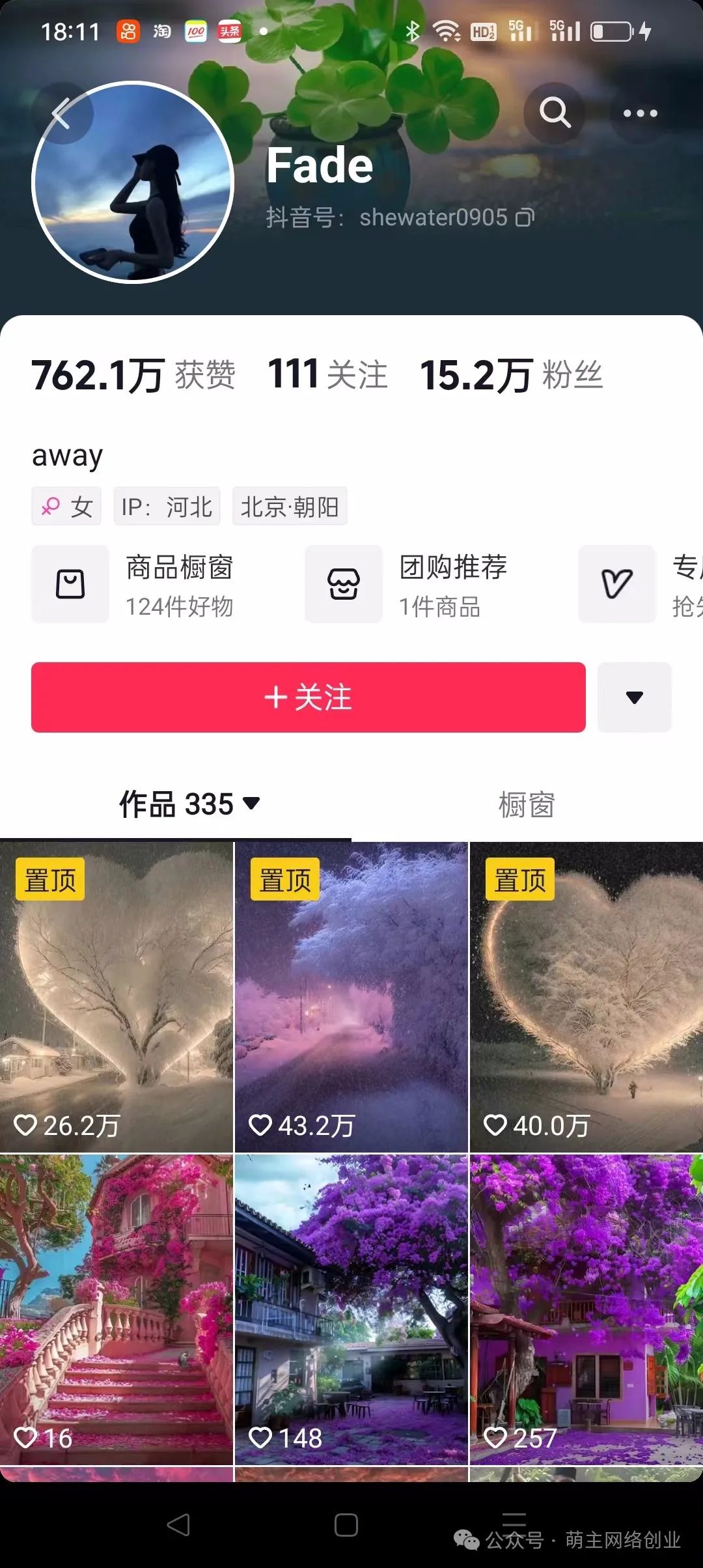
Task: Tap the Kuaishou icon in the status bar
Action: pyautogui.click(x=128, y=31)
